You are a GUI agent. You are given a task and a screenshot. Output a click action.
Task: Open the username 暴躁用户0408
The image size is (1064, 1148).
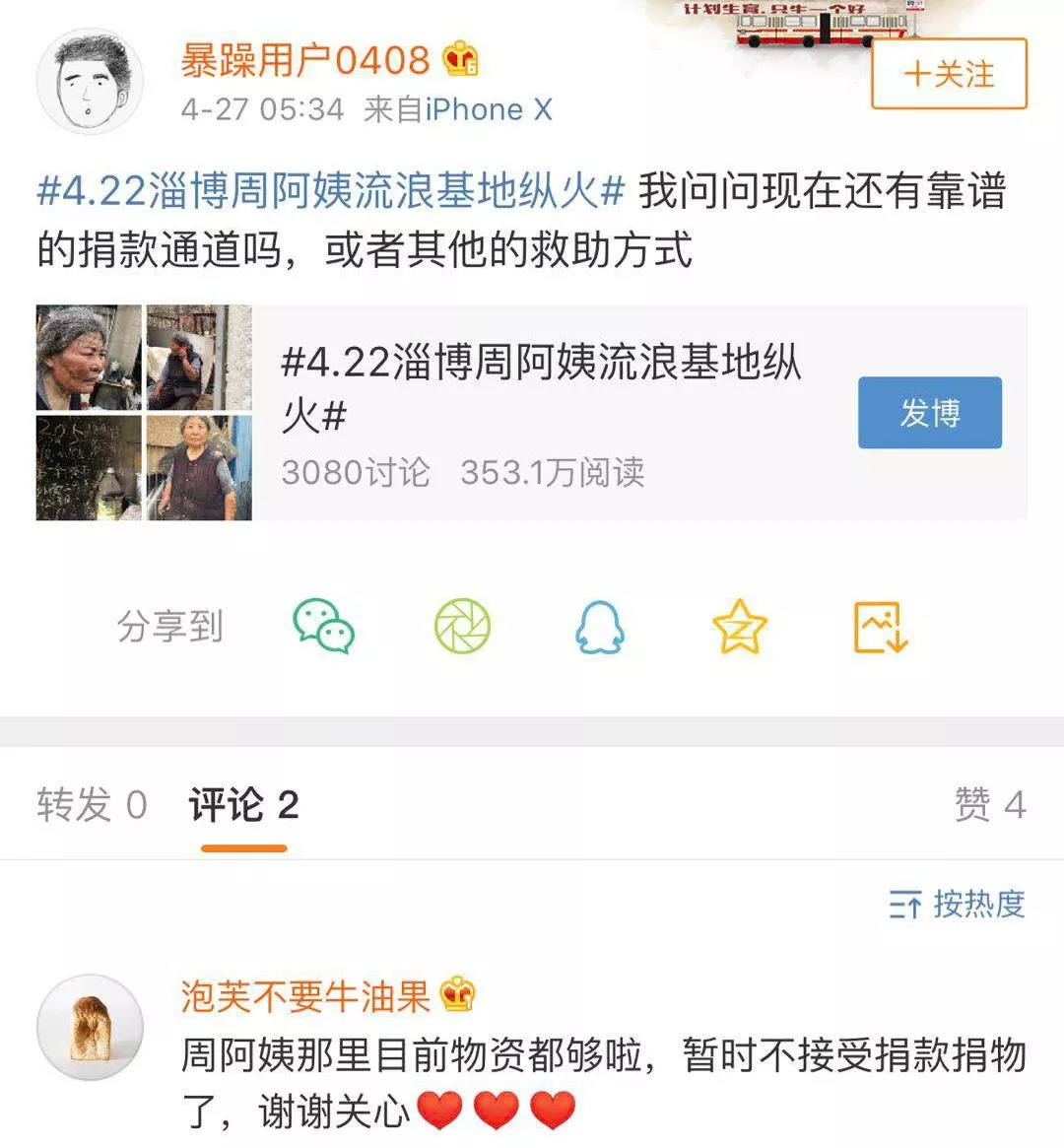coord(304,61)
